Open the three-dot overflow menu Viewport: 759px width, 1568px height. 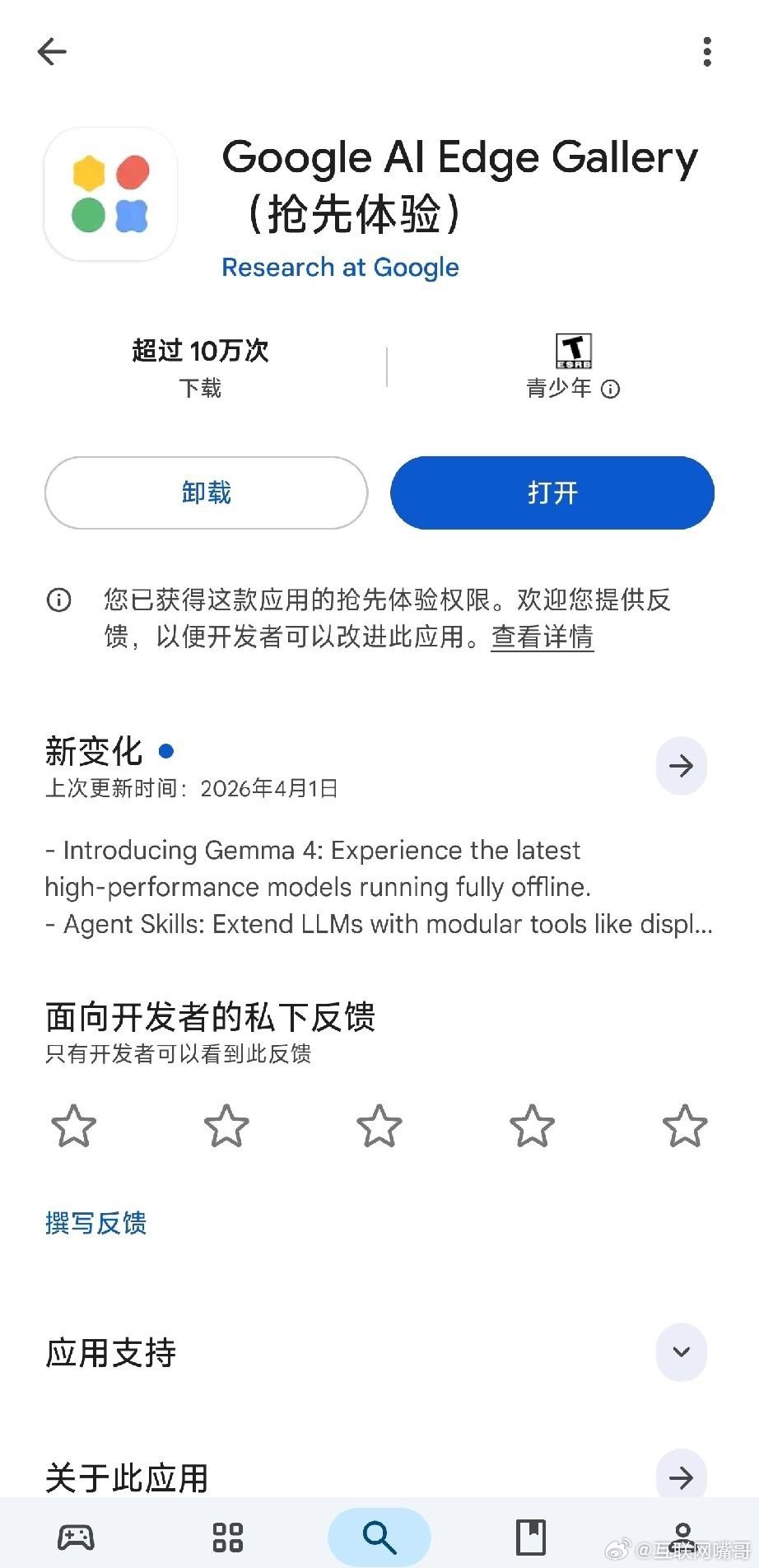point(706,52)
